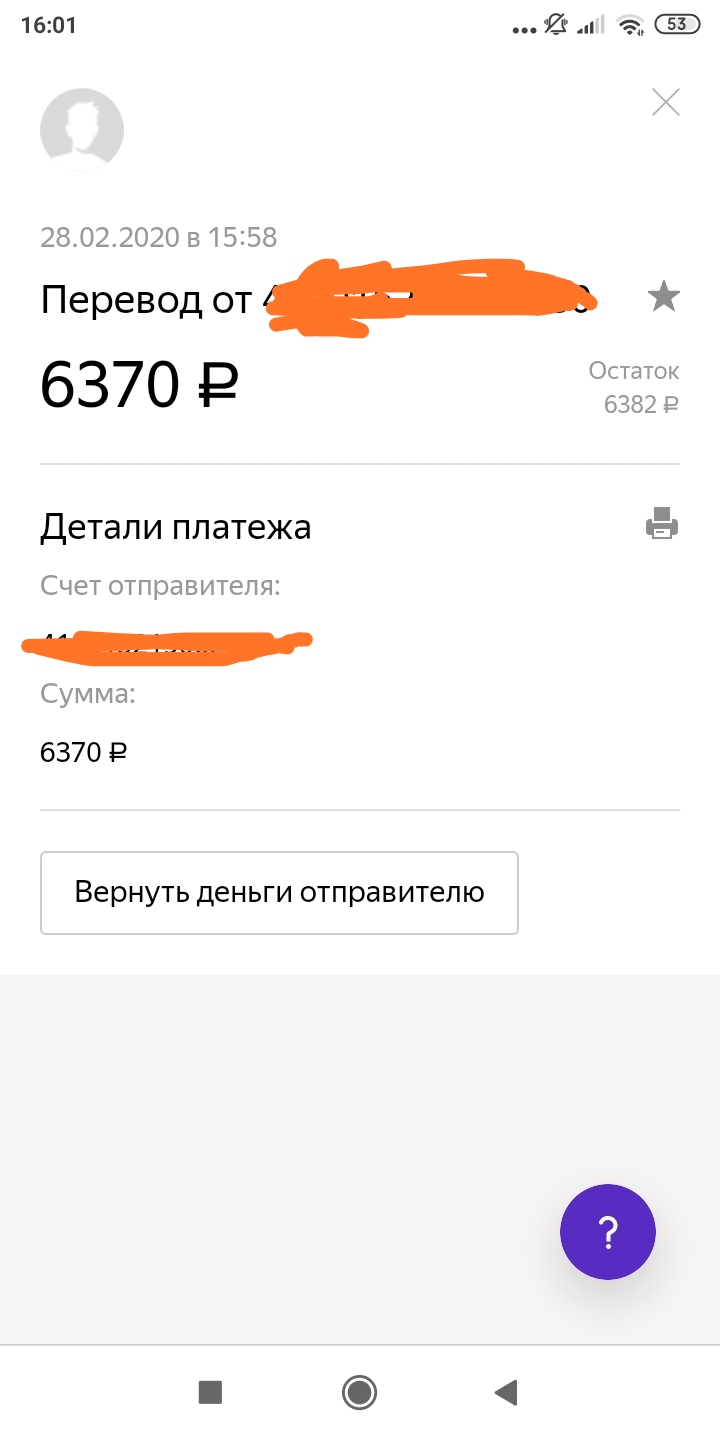Viewport: 720px width, 1440px height.
Task: Close the transfer details screen
Action: (x=666, y=102)
